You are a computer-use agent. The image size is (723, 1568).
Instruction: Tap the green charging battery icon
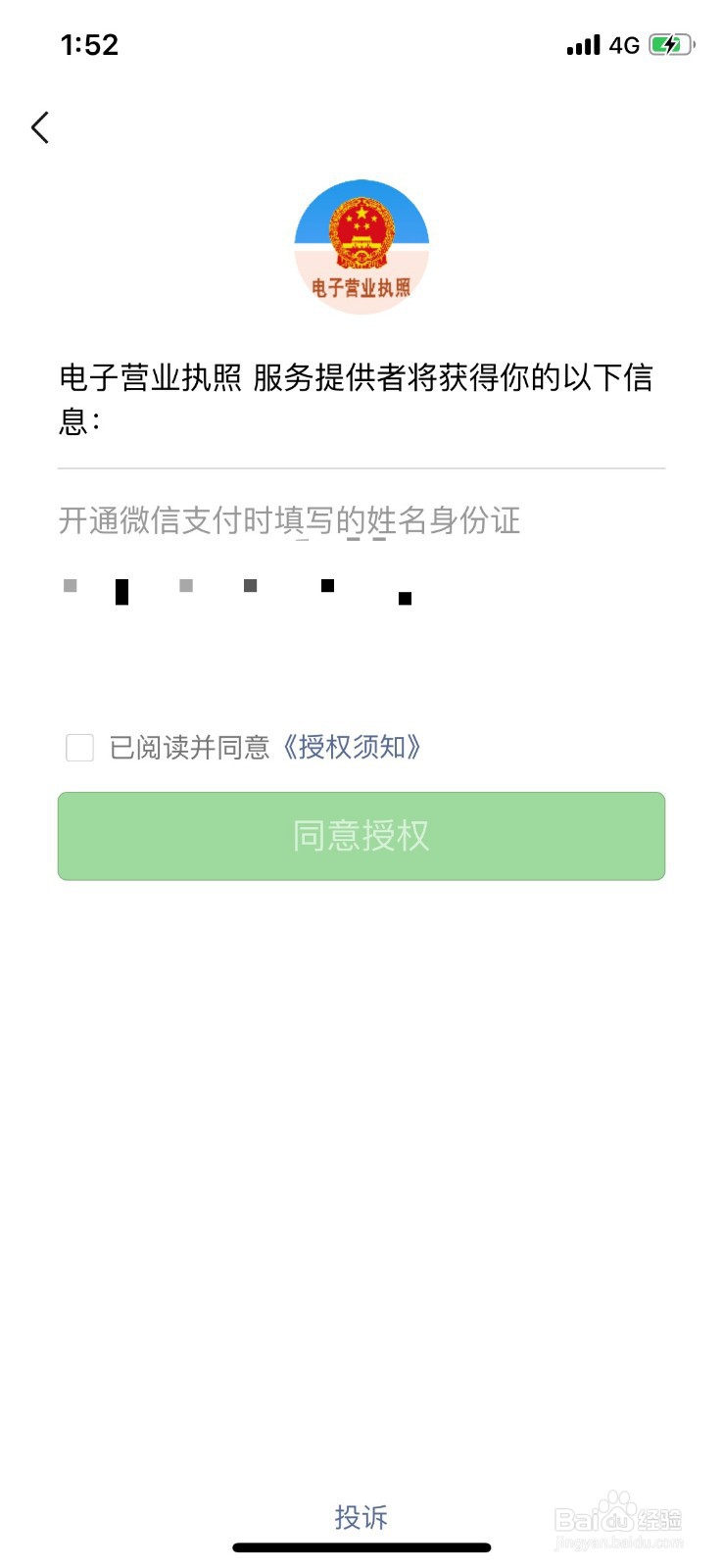coord(670,45)
